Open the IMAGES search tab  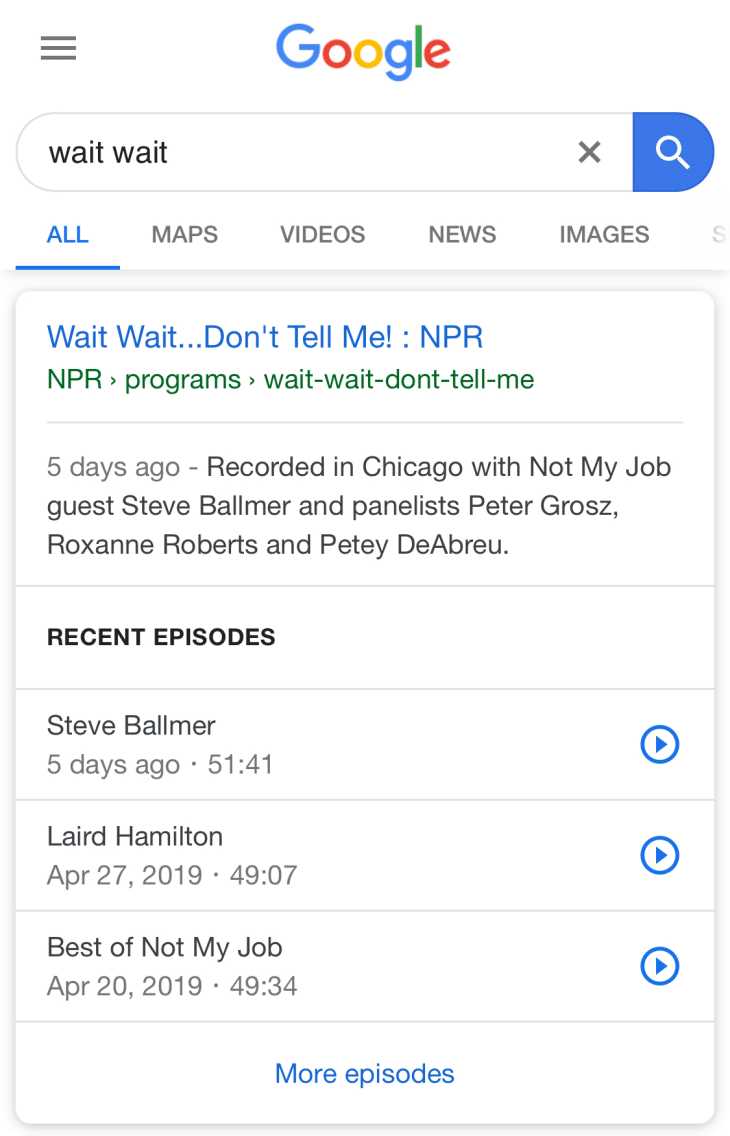click(x=604, y=234)
